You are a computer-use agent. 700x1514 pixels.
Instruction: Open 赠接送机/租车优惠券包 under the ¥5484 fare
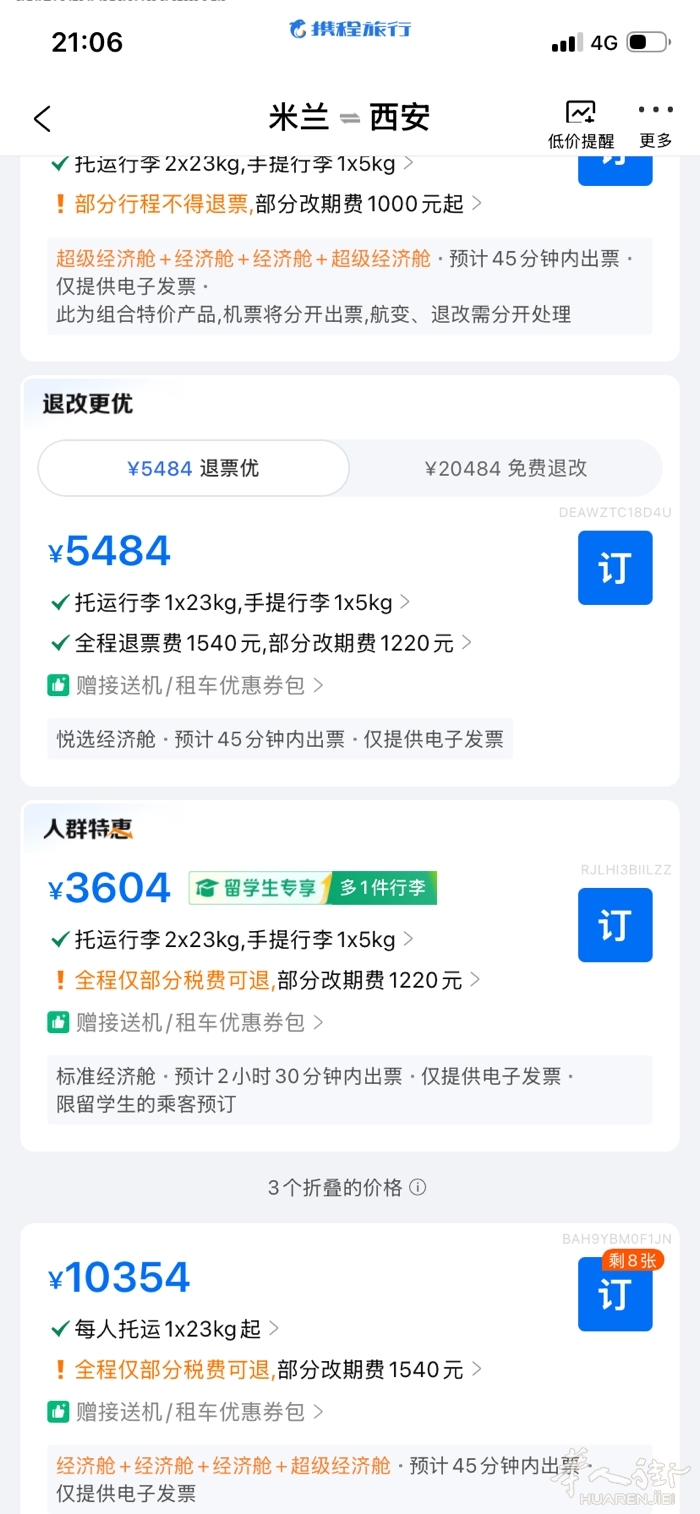[190, 686]
